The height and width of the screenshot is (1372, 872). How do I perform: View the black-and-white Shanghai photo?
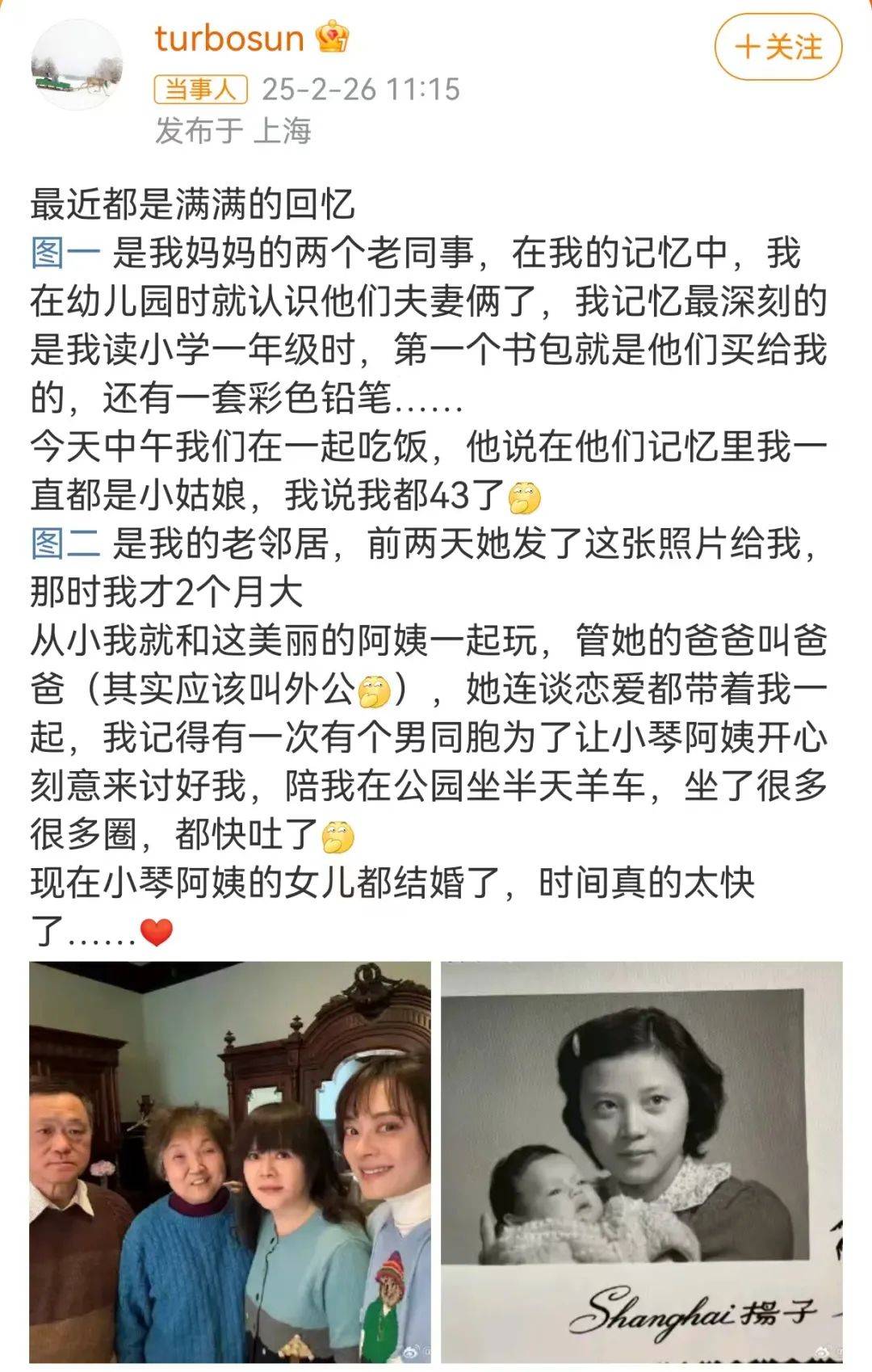(x=641, y=1161)
